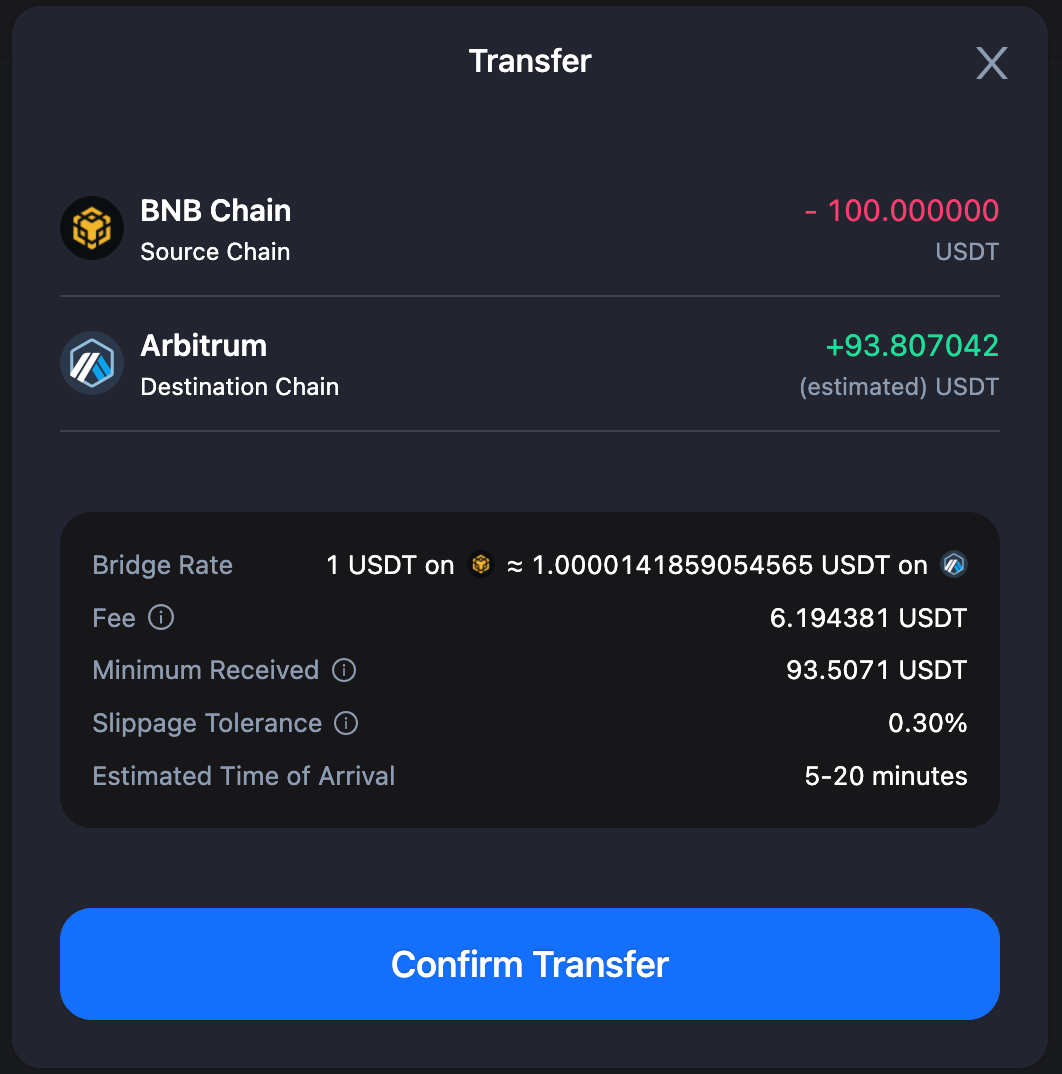Confirm the transfer
1062x1074 pixels.
tap(529, 964)
